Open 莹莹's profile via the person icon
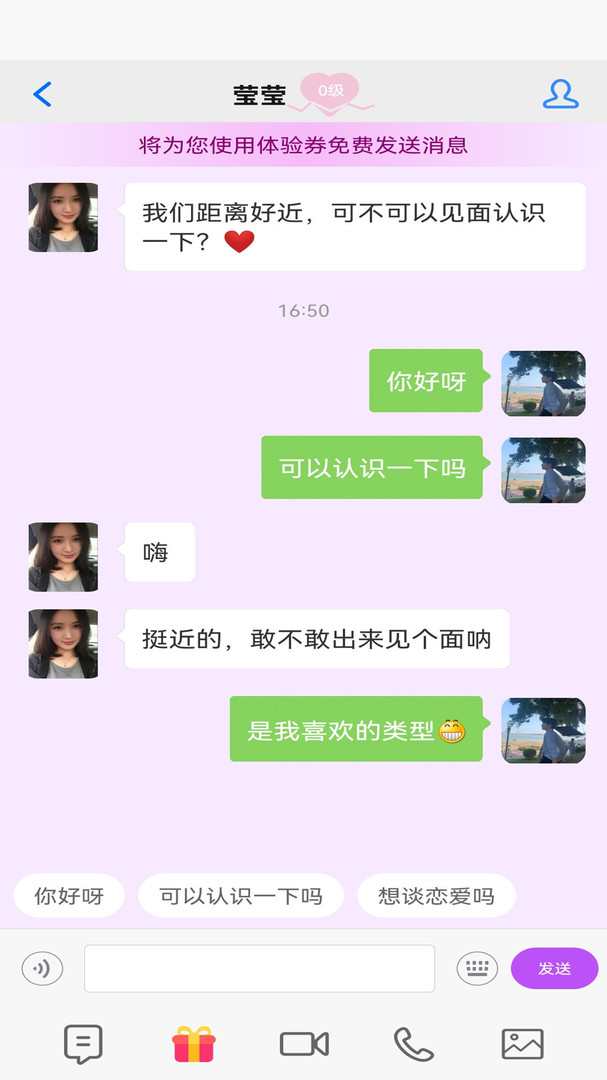Image resolution: width=607 pixels, height=1080 pixels. pos(560,94)
